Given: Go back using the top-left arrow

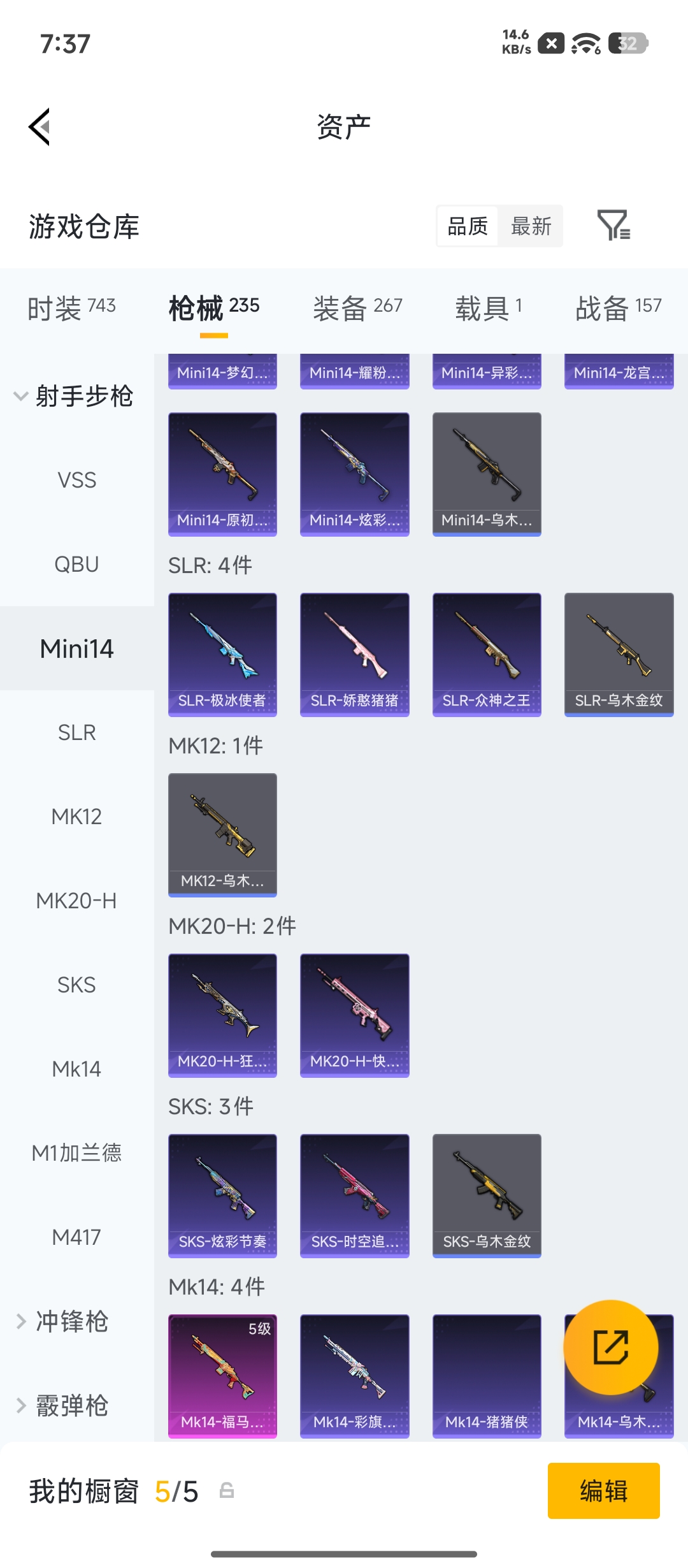Looking at the screenshot, I should tap(39, 127).
